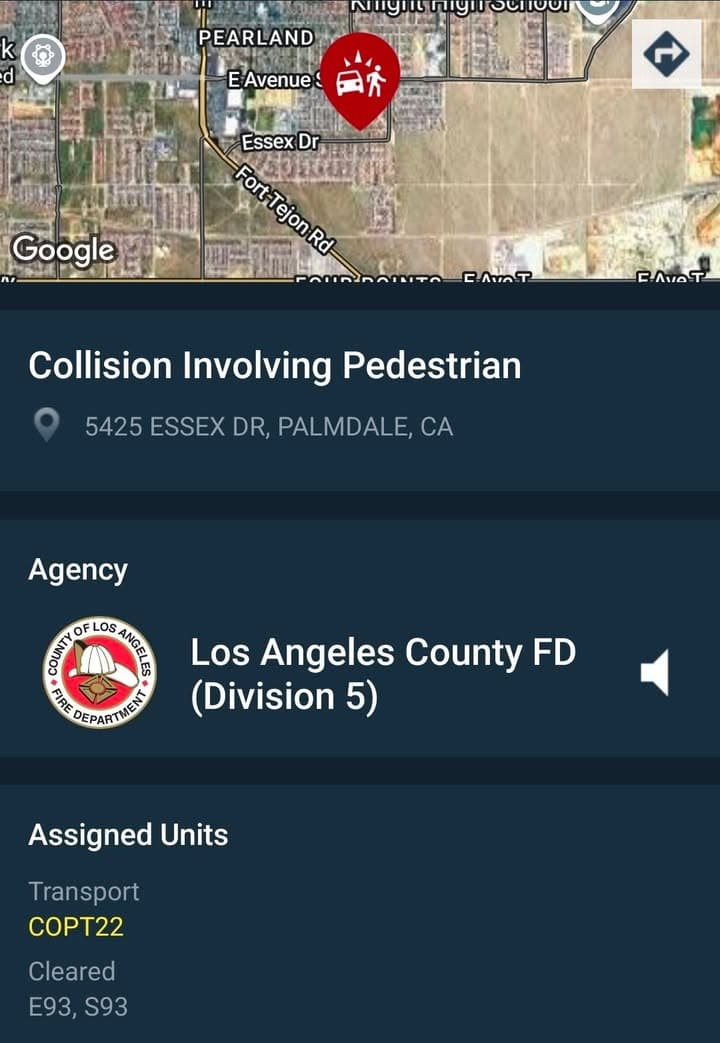Click the PEARLAND label on the satellite map
This screenshot has height=1043, width=720.
[258, 39]
